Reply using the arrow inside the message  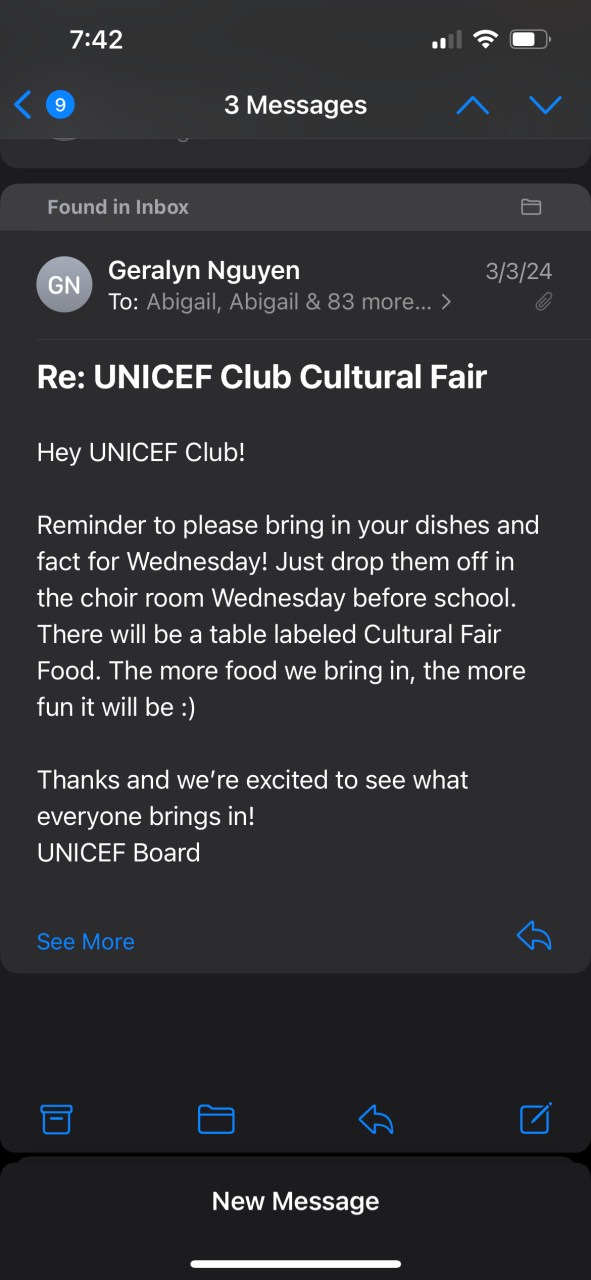coord(534,936)
